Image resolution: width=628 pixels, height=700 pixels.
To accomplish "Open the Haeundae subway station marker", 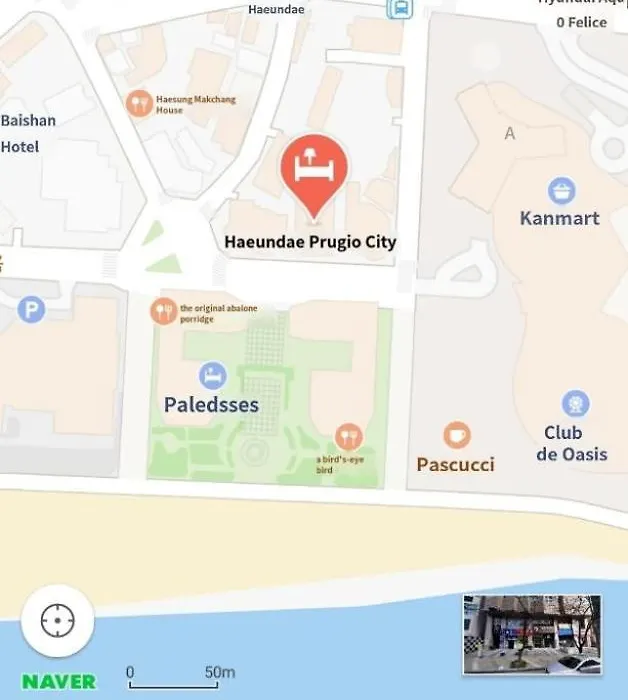I will click(400, 9).
